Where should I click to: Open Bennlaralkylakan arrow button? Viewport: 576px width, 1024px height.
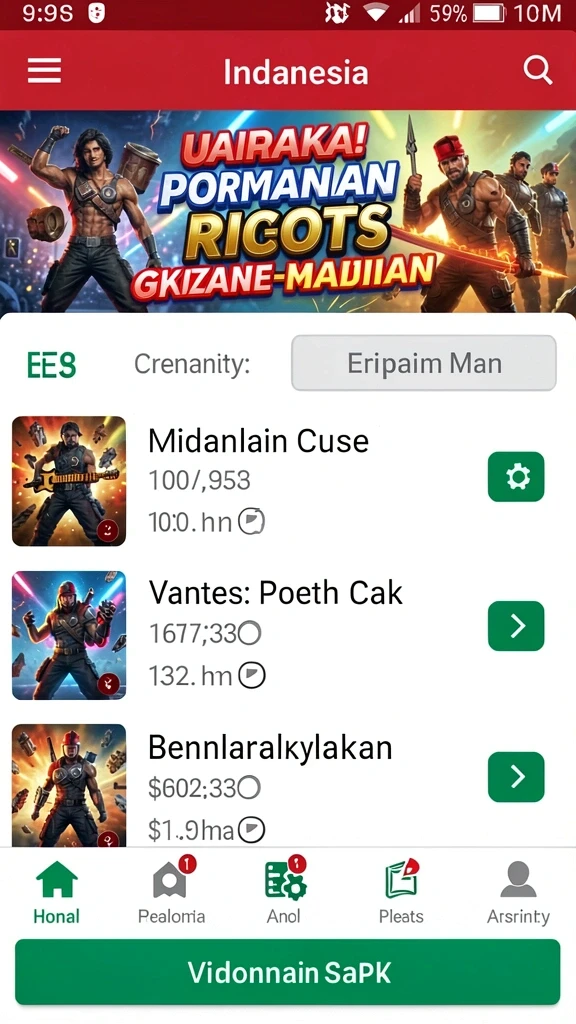[516, 776]
